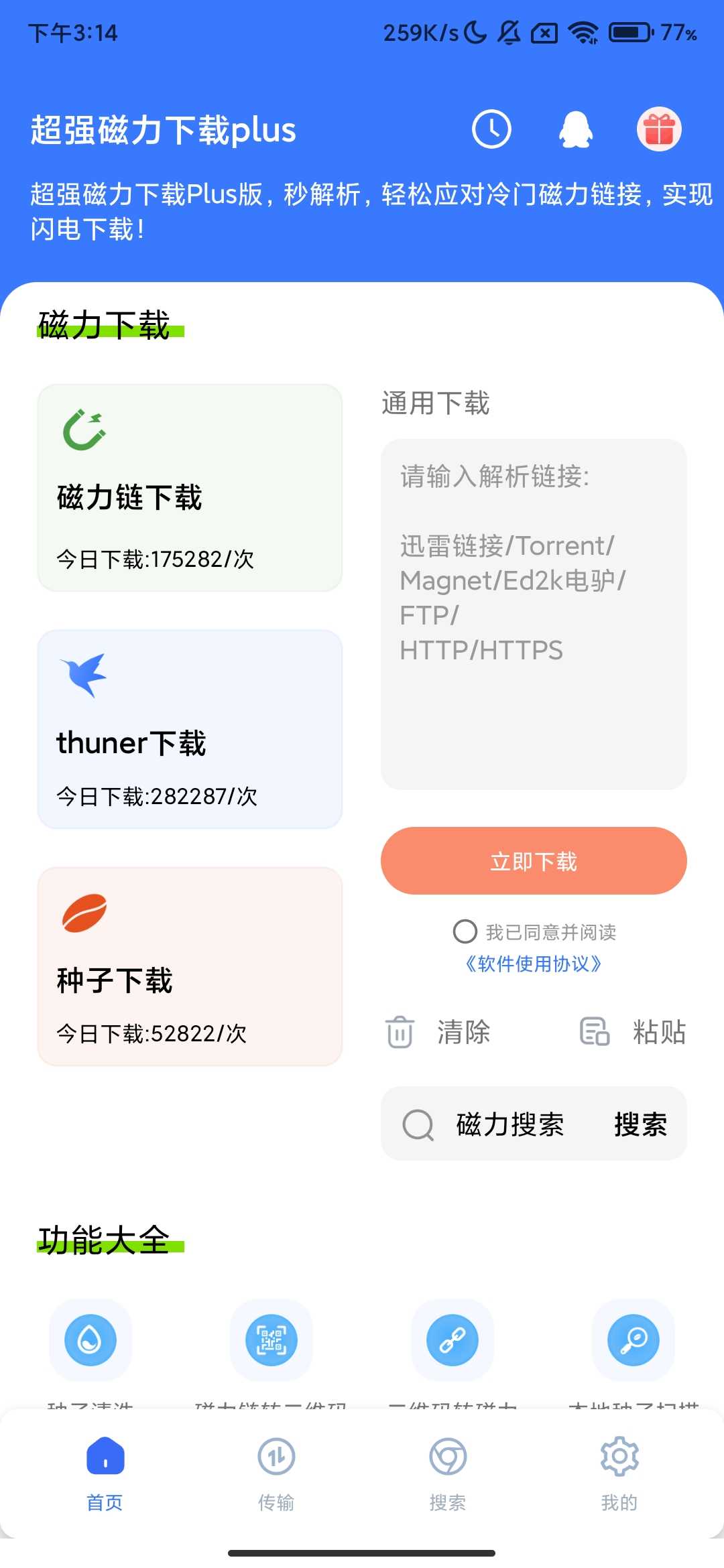Open the gift box icon
The width and height of the screenshot is (724, 1568).
pyautogui.click(x=659, y=129)
